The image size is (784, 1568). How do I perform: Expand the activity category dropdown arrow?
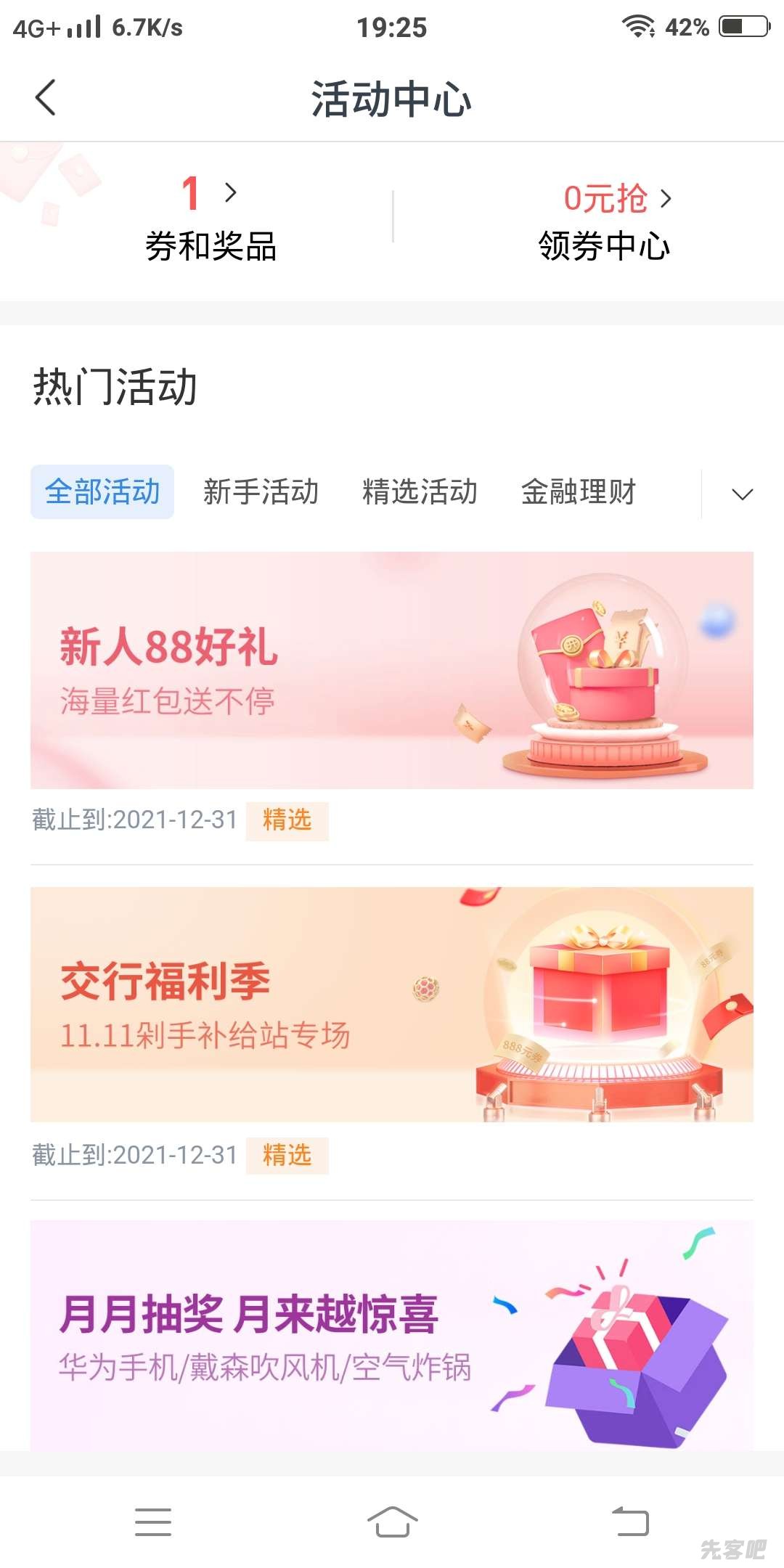(x=742, y=494)
